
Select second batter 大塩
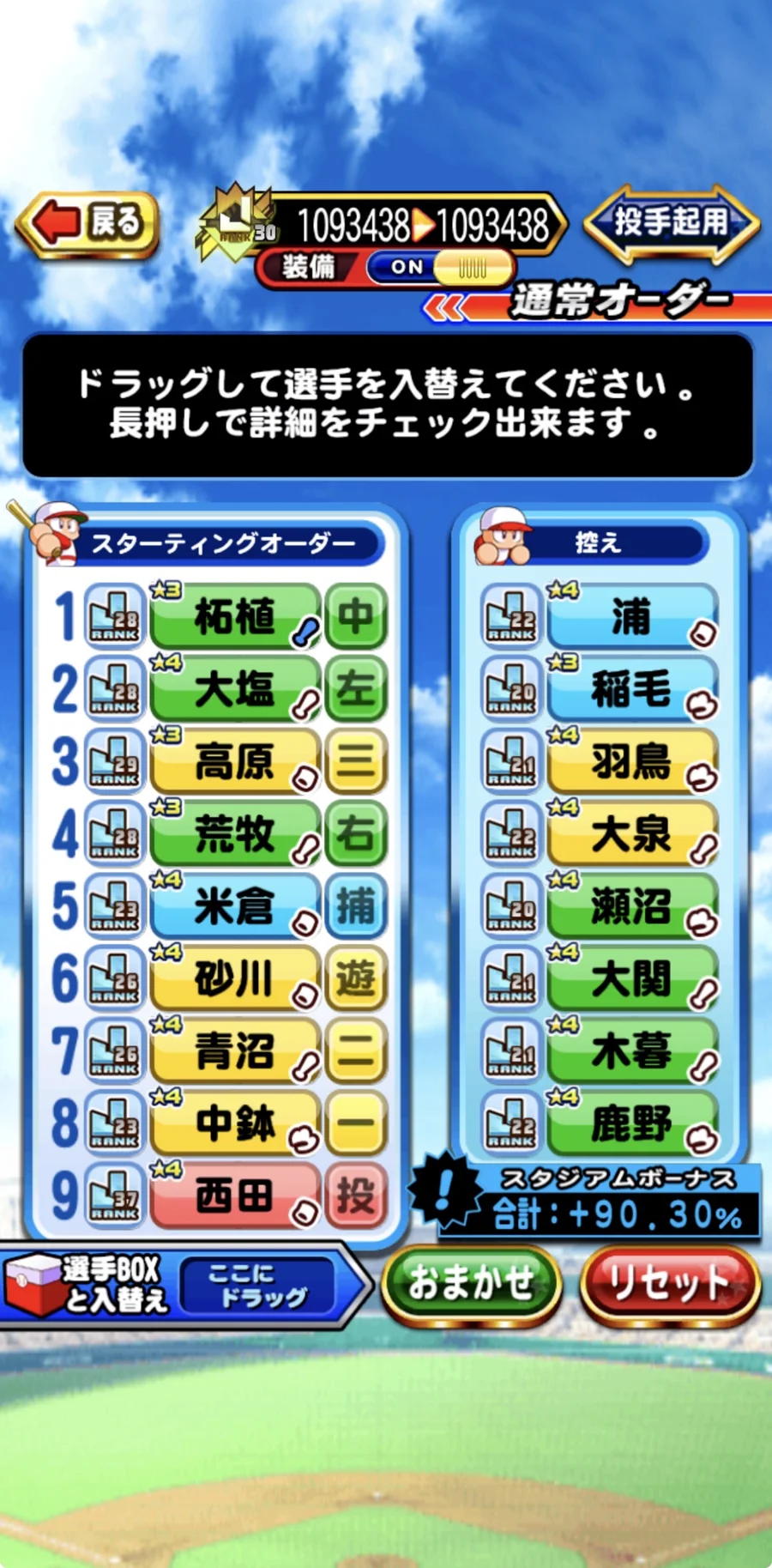pyautogui.click(x=235, y=689)
